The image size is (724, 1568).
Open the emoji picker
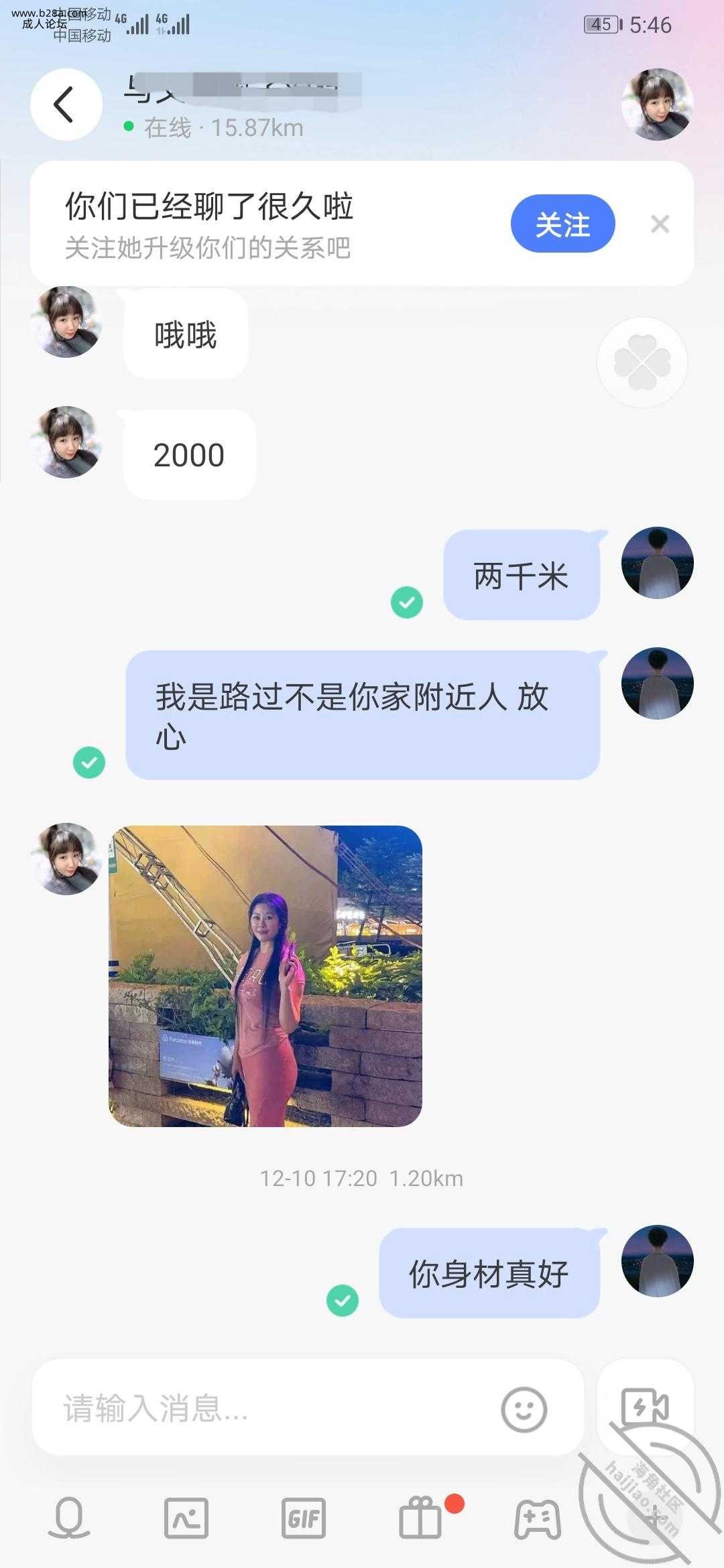point(524,1409)
